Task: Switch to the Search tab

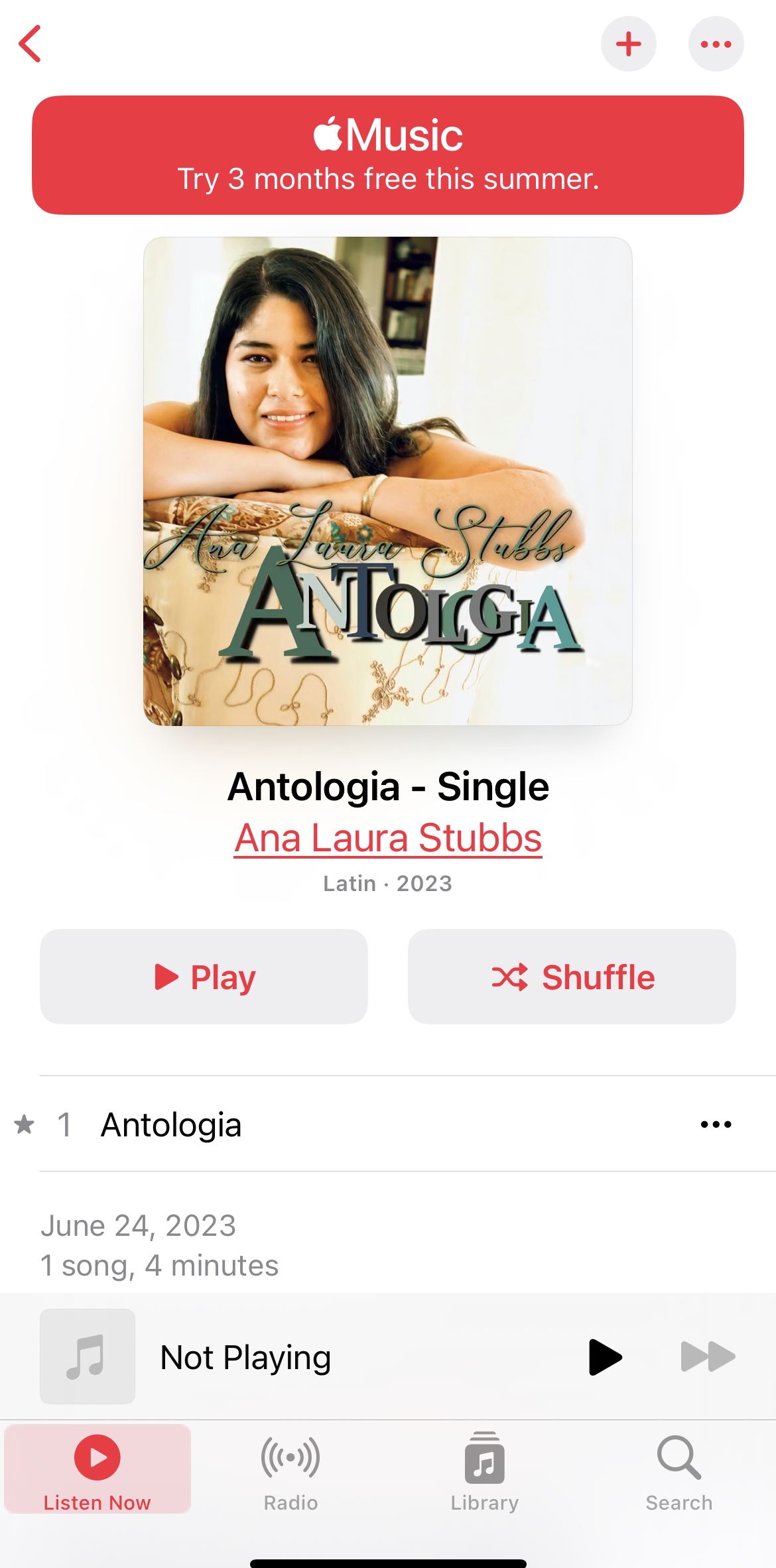Action: 679,1469
